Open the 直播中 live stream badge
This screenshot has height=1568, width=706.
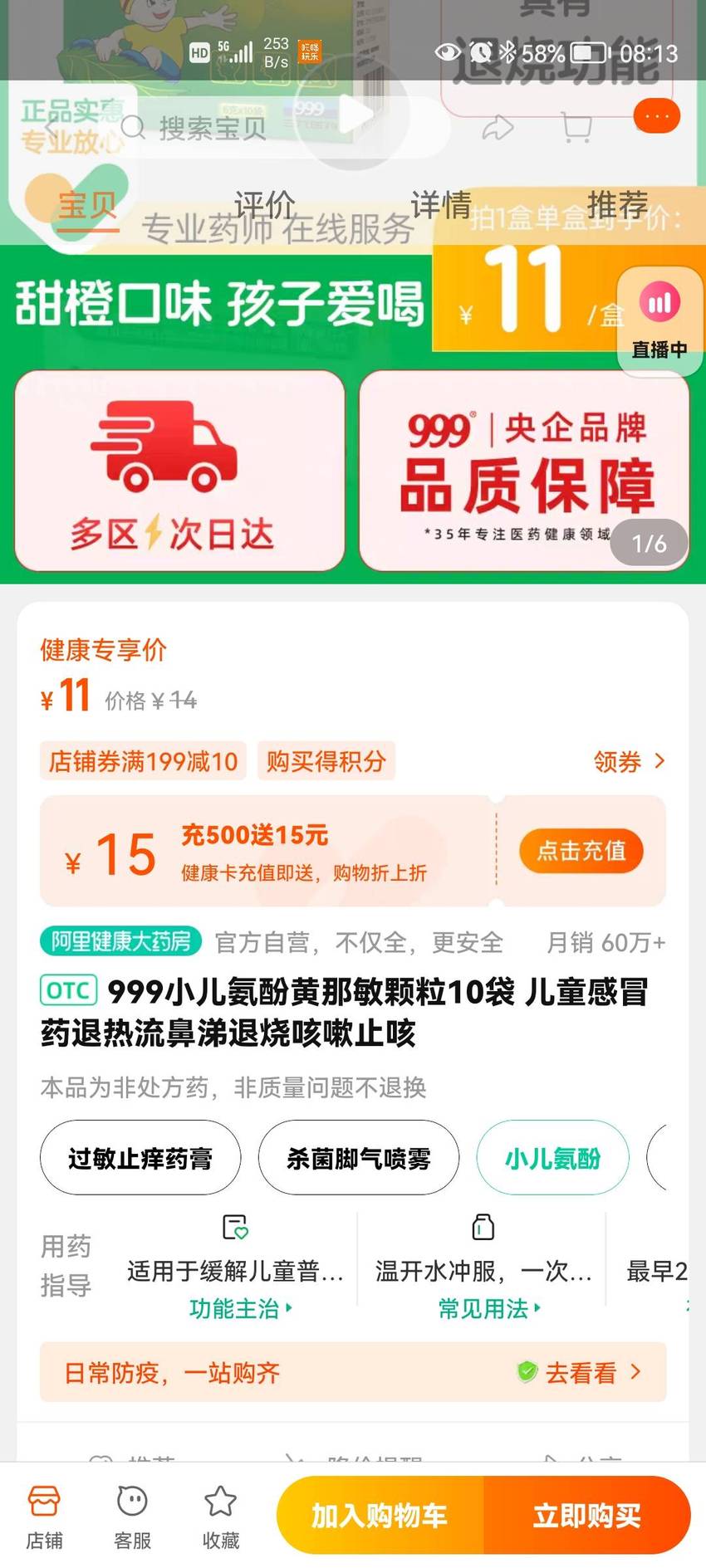click(x=659, y=320)
